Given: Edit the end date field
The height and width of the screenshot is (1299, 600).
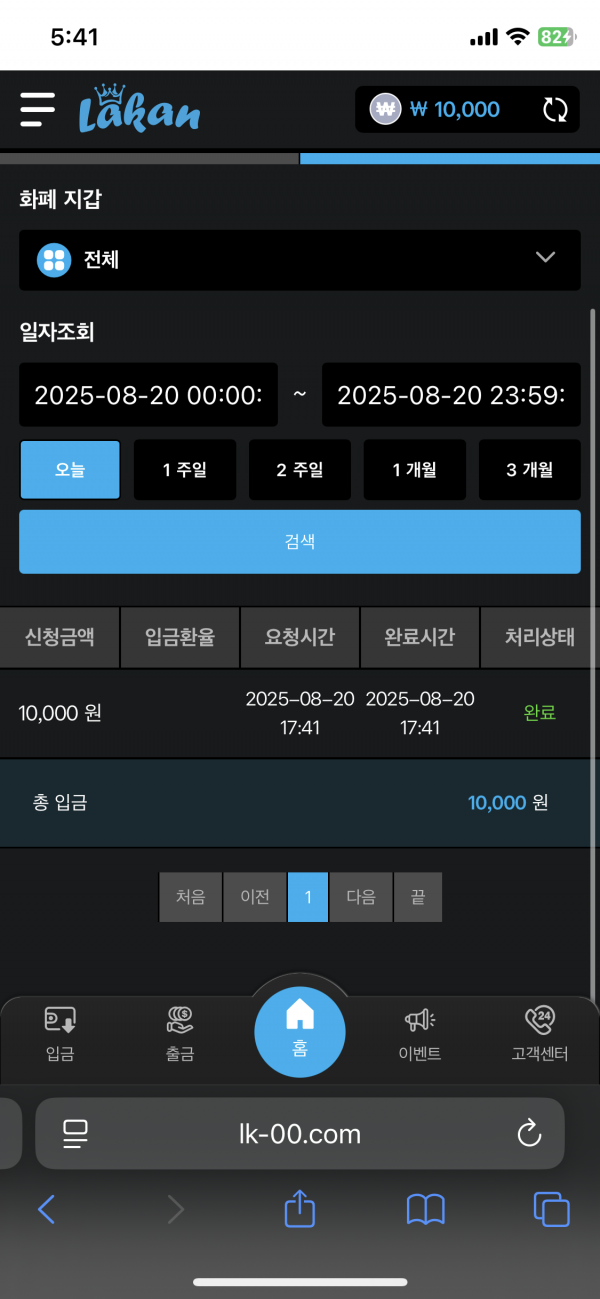Looking at the screenshot, I should [x=451, y=395].
